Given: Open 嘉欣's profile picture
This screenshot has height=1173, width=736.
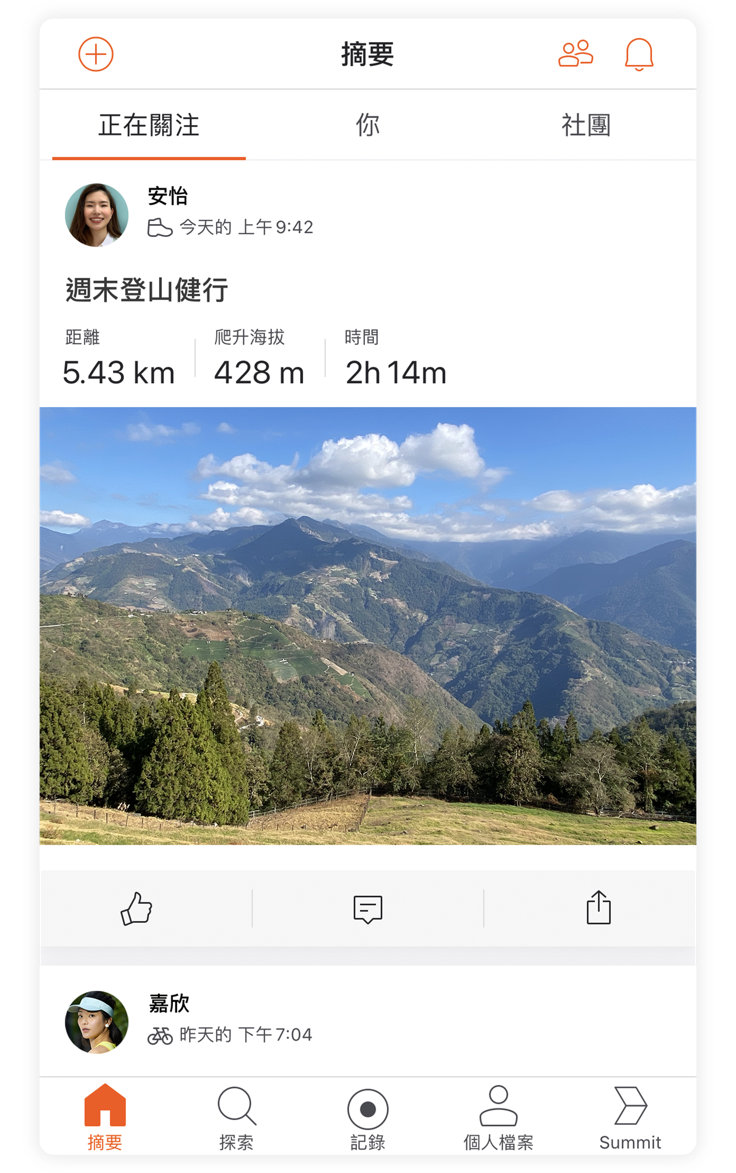Looking at the screenshot, I should tap(97, 1021).
